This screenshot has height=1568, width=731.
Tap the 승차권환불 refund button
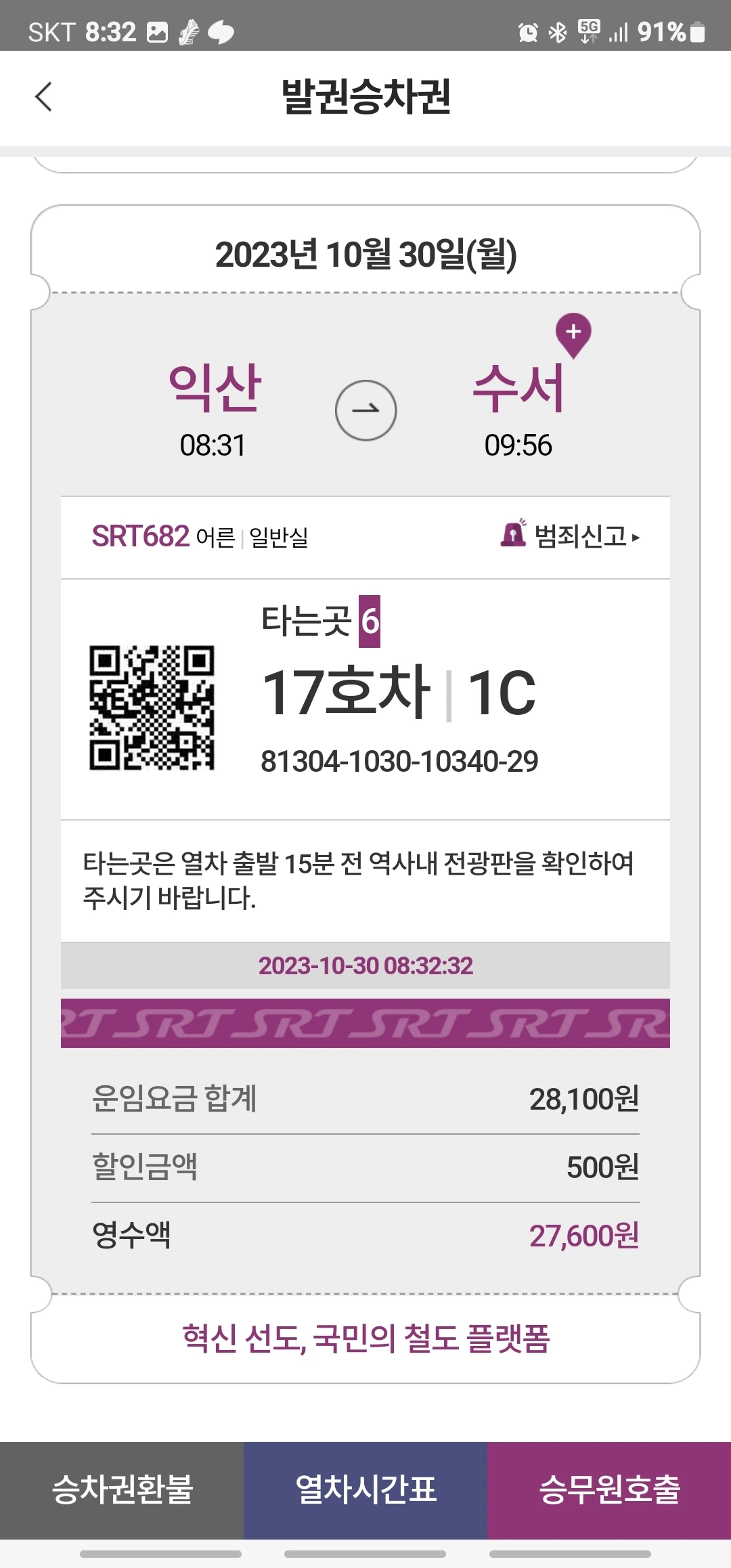pos(122,1491)
